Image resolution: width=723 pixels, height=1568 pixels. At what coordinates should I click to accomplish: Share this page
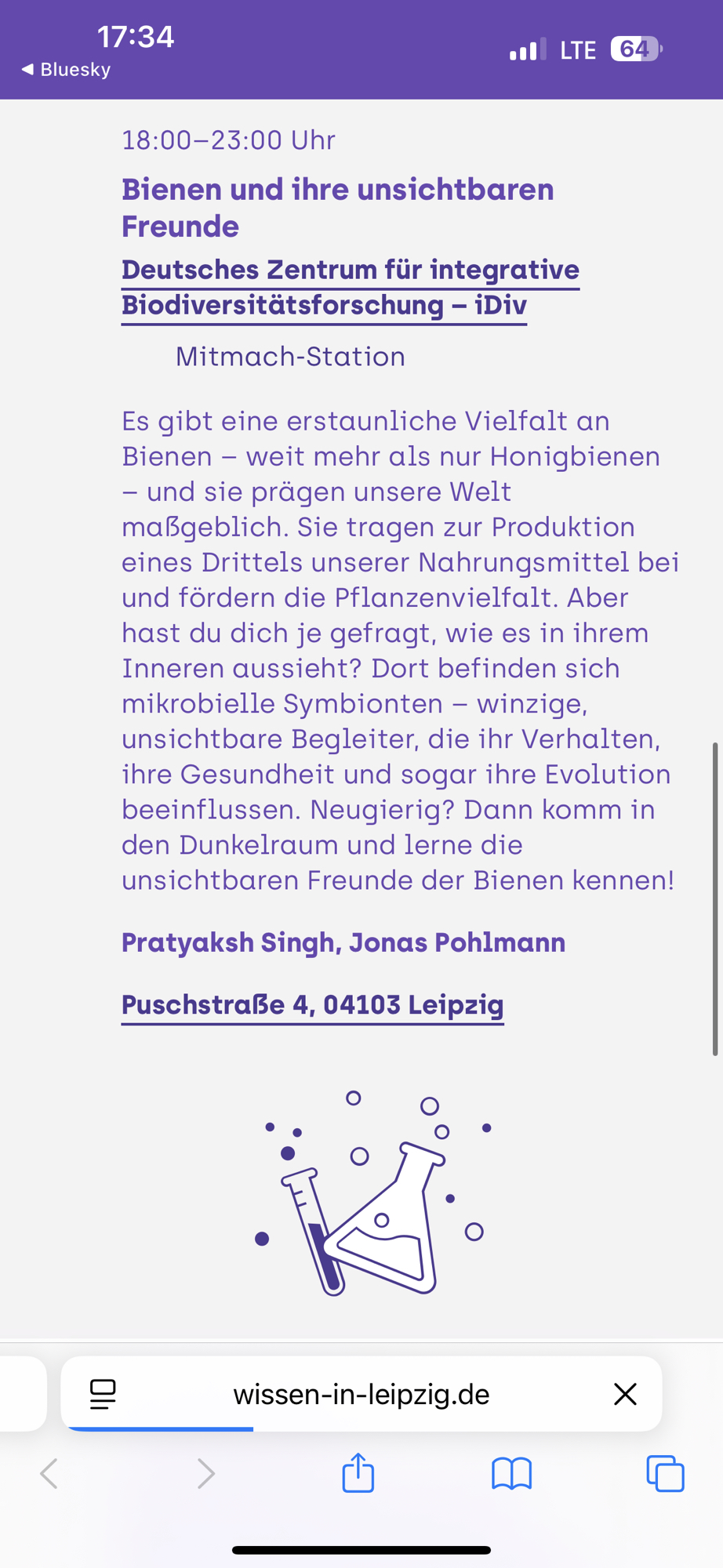[358, 1472]
